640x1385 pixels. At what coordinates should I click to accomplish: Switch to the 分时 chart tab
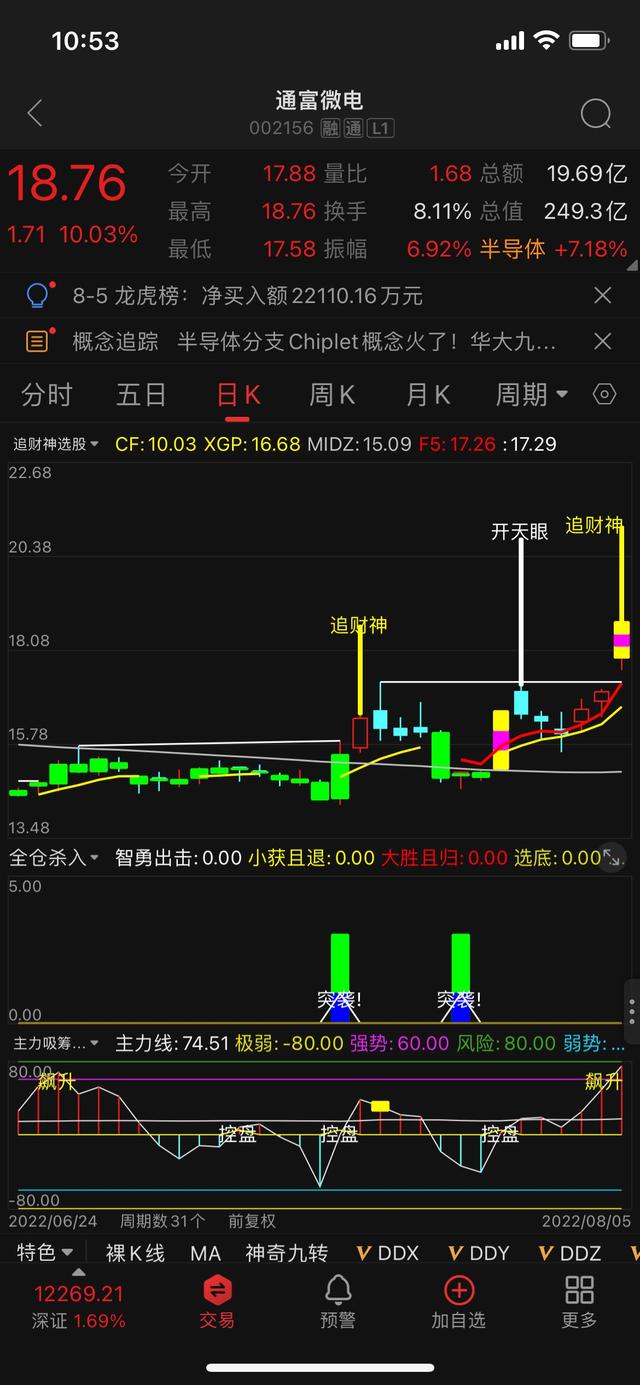[47, 395]
